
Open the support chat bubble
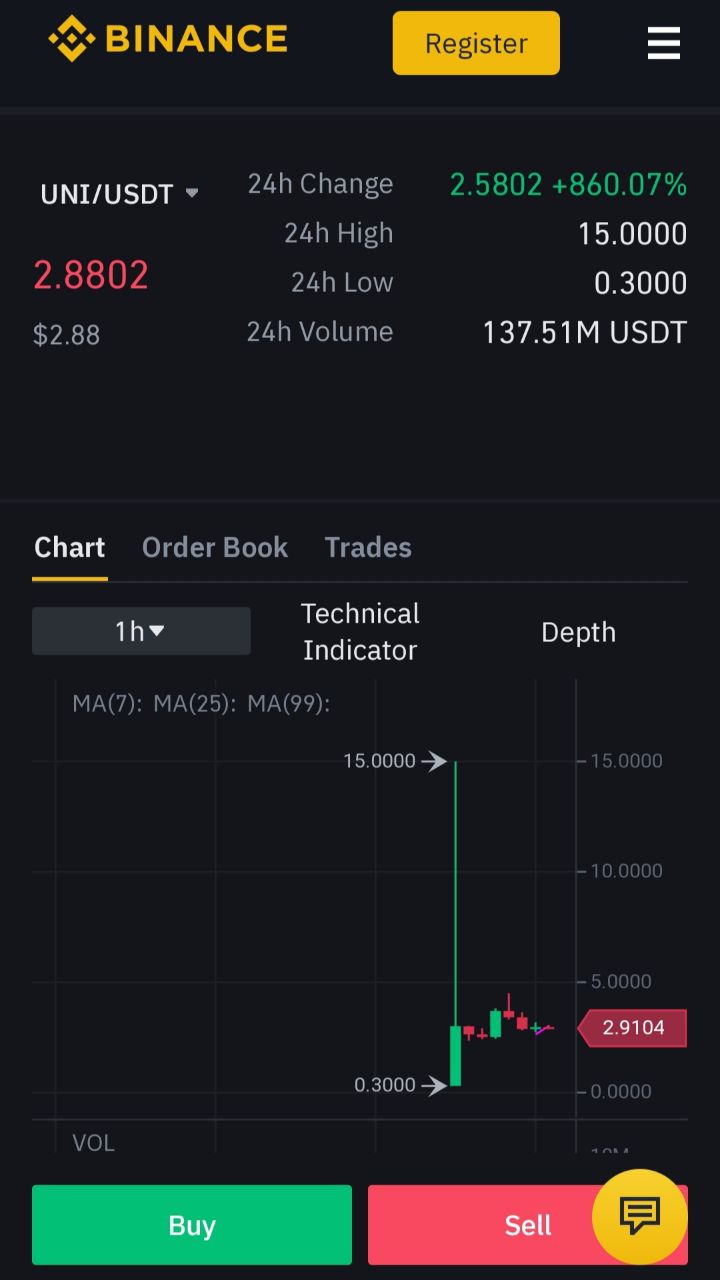point(640,1217)
